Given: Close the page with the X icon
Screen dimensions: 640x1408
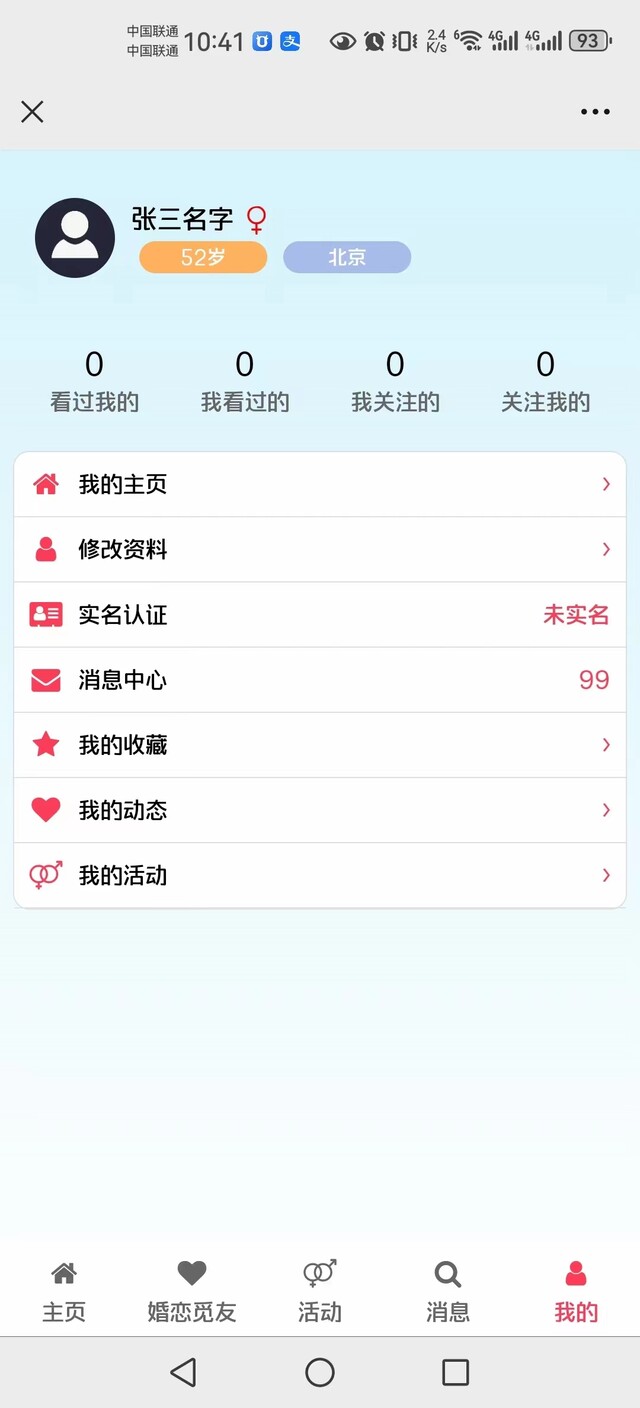Looking at the screenshot, I should pos(32,111).
